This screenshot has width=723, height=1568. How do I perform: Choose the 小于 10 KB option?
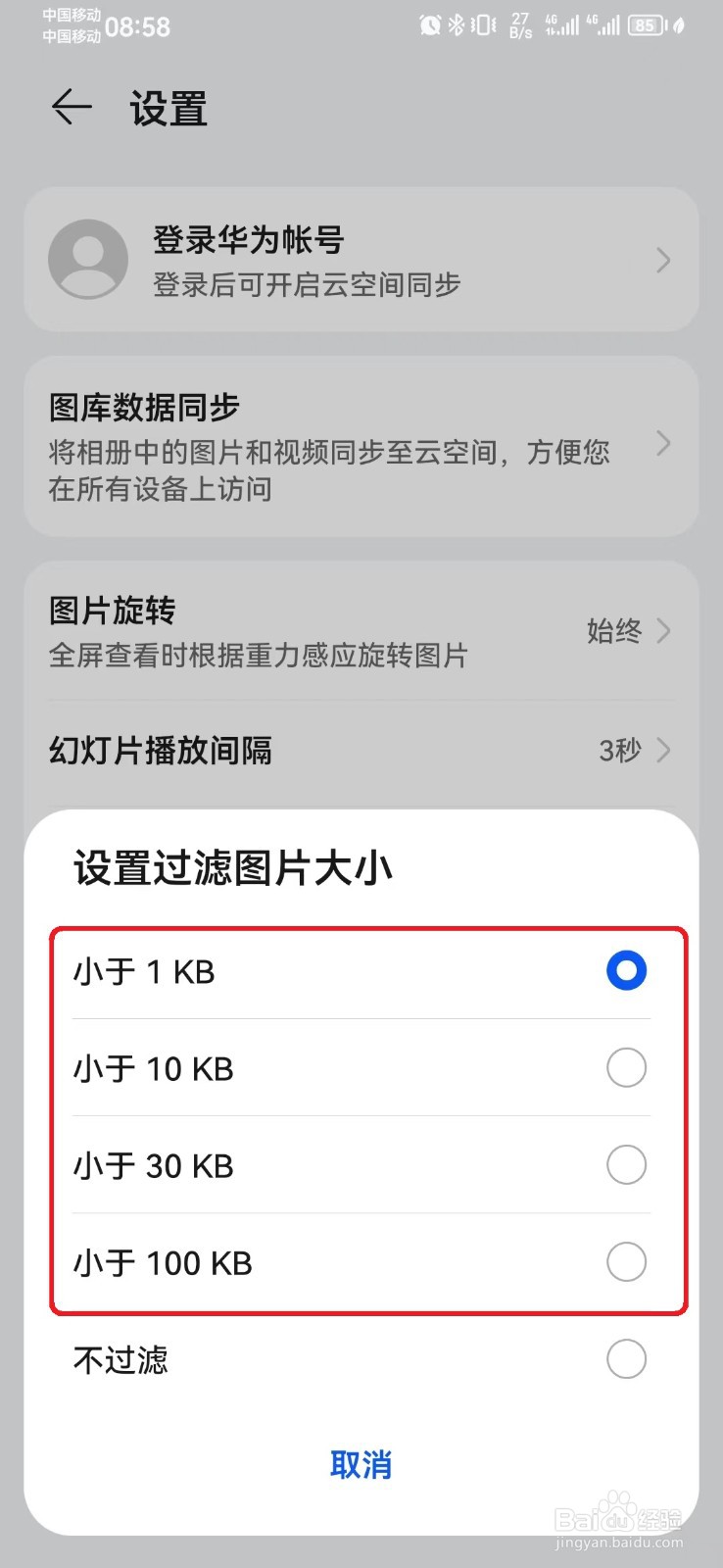625,1067
